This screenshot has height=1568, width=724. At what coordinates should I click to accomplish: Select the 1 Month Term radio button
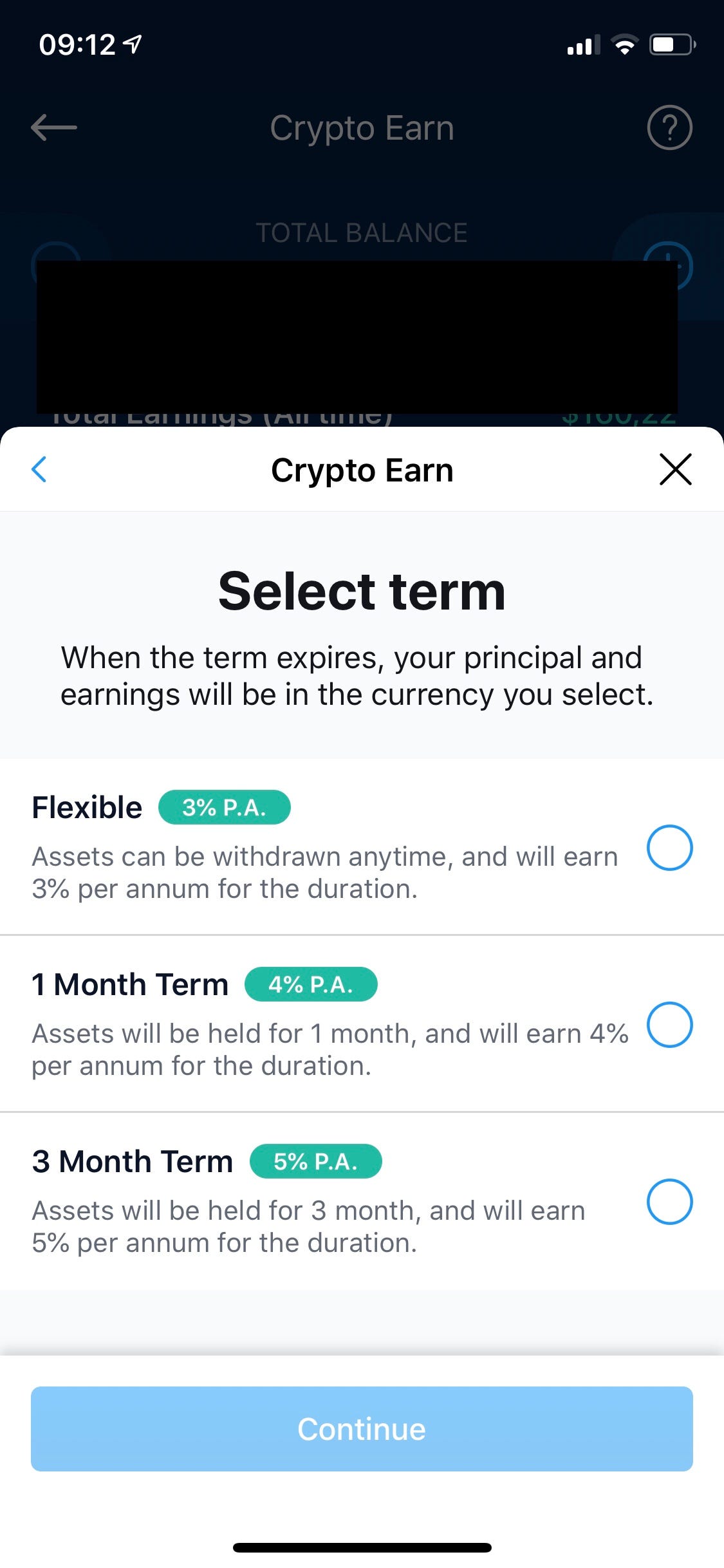pos(669,1025)
